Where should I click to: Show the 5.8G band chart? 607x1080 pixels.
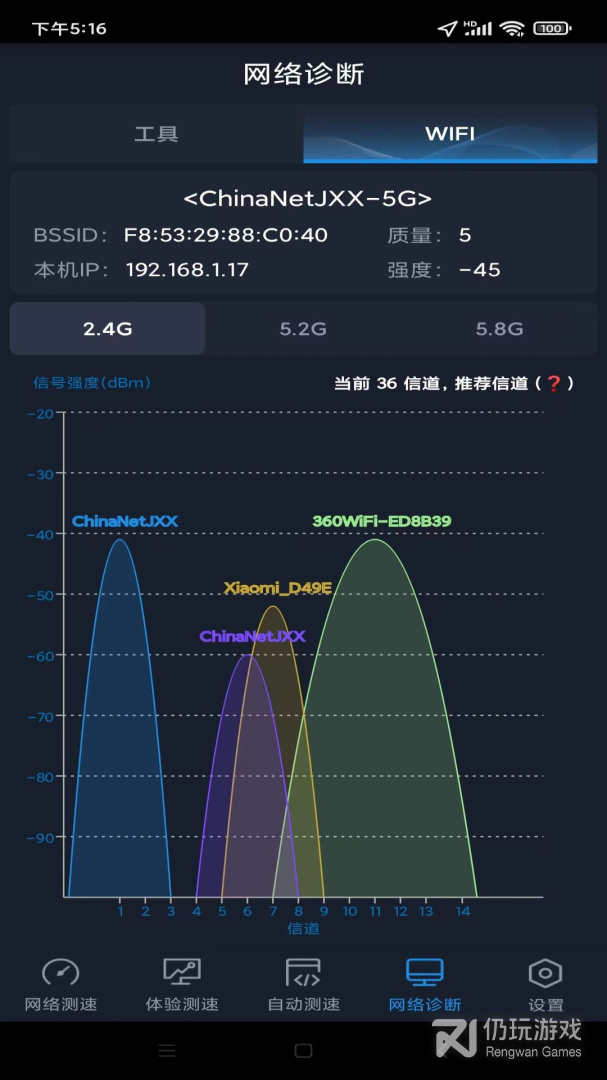pyautogui.click(x=499, y=329)
